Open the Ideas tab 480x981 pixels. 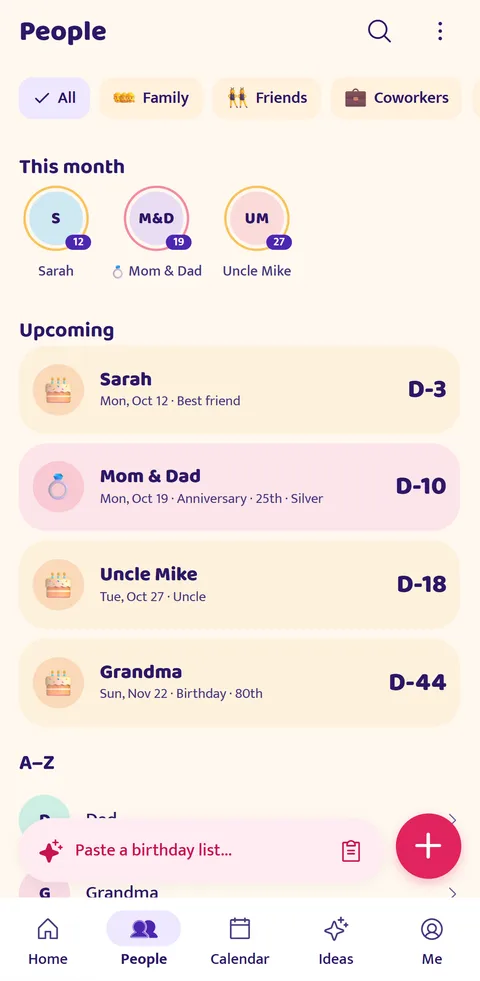(336, 940)
